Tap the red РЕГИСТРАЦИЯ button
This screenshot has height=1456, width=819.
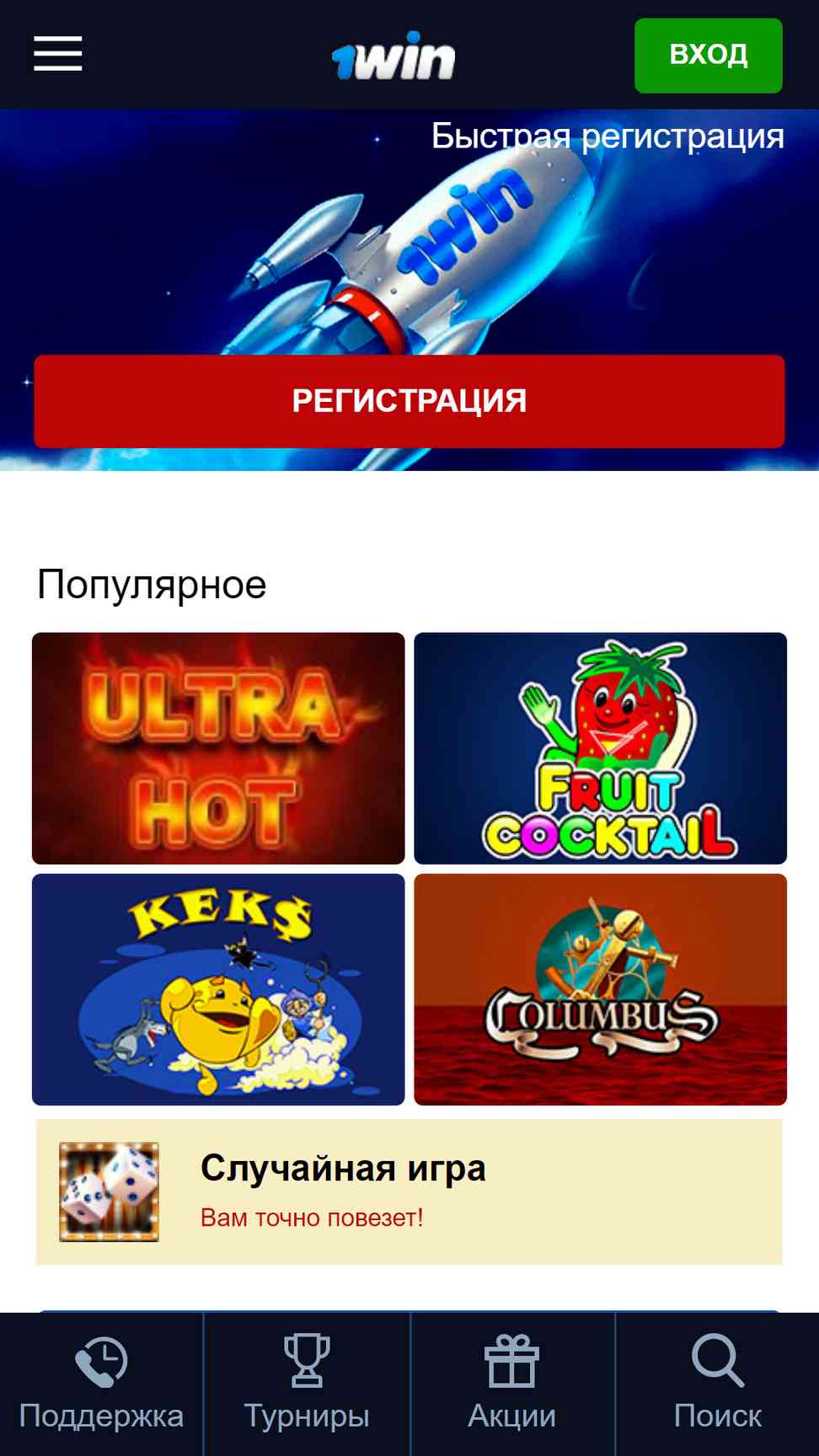click(409, 401)
